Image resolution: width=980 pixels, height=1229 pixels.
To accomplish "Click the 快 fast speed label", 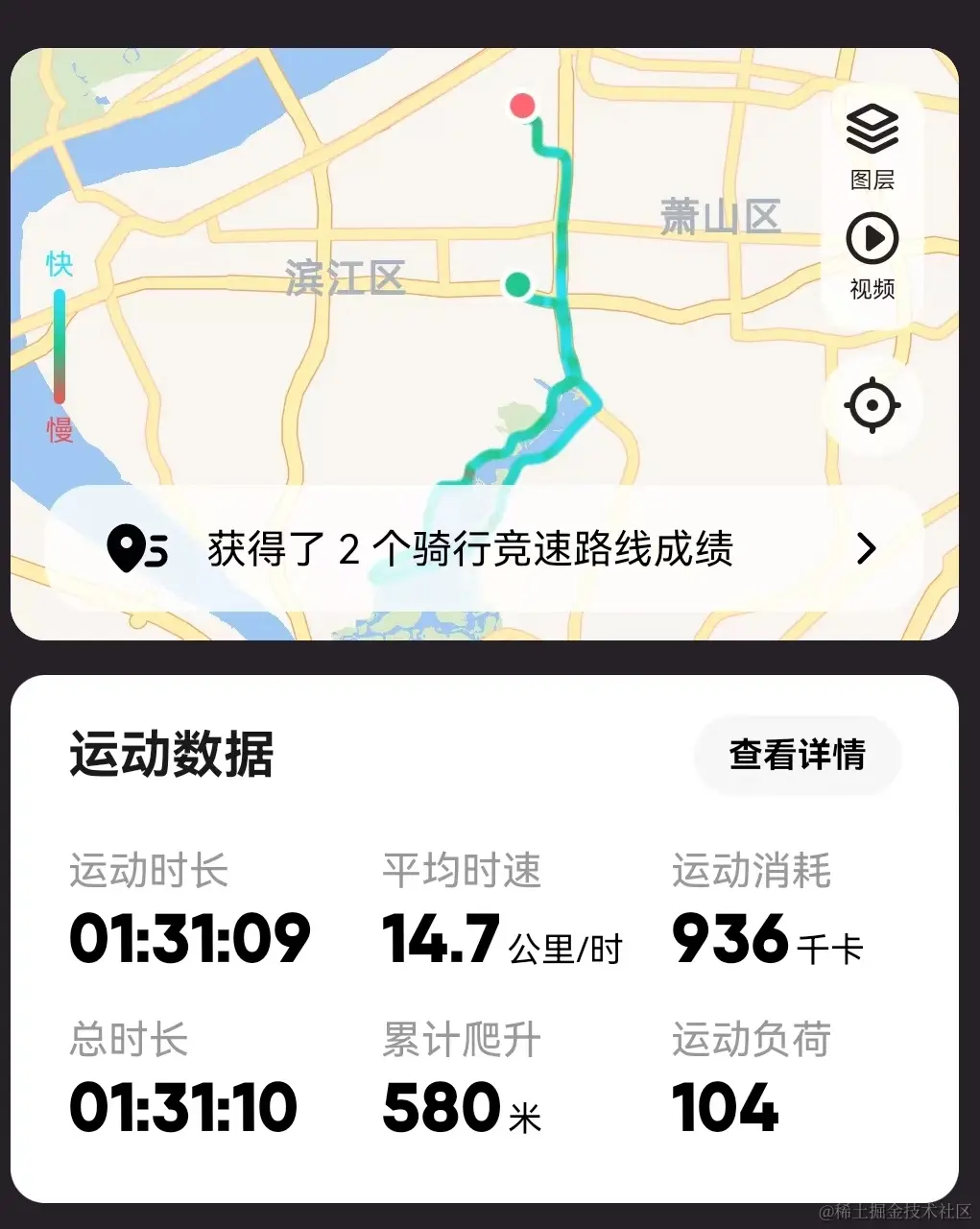I will (59, 265).
